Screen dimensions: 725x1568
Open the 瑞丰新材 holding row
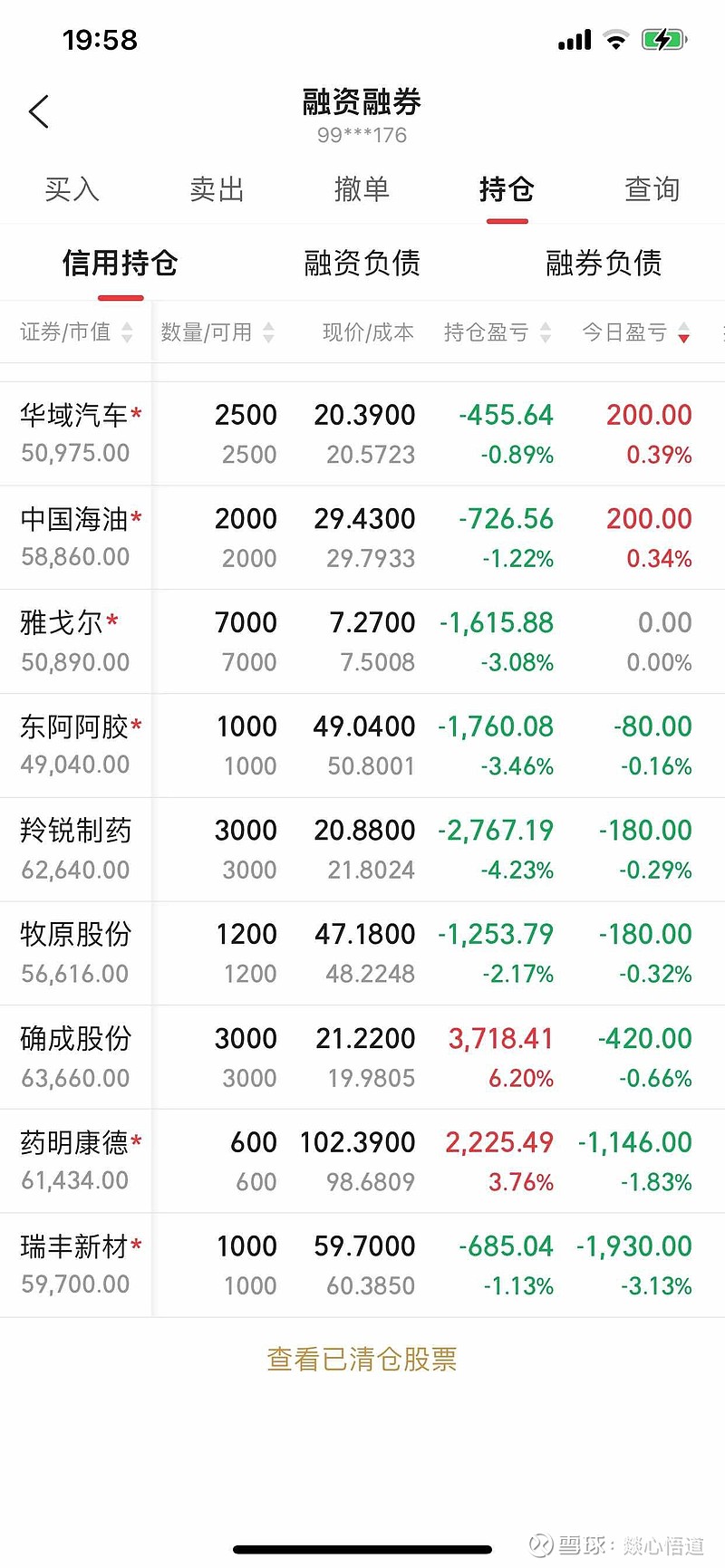coord(362,1265)
